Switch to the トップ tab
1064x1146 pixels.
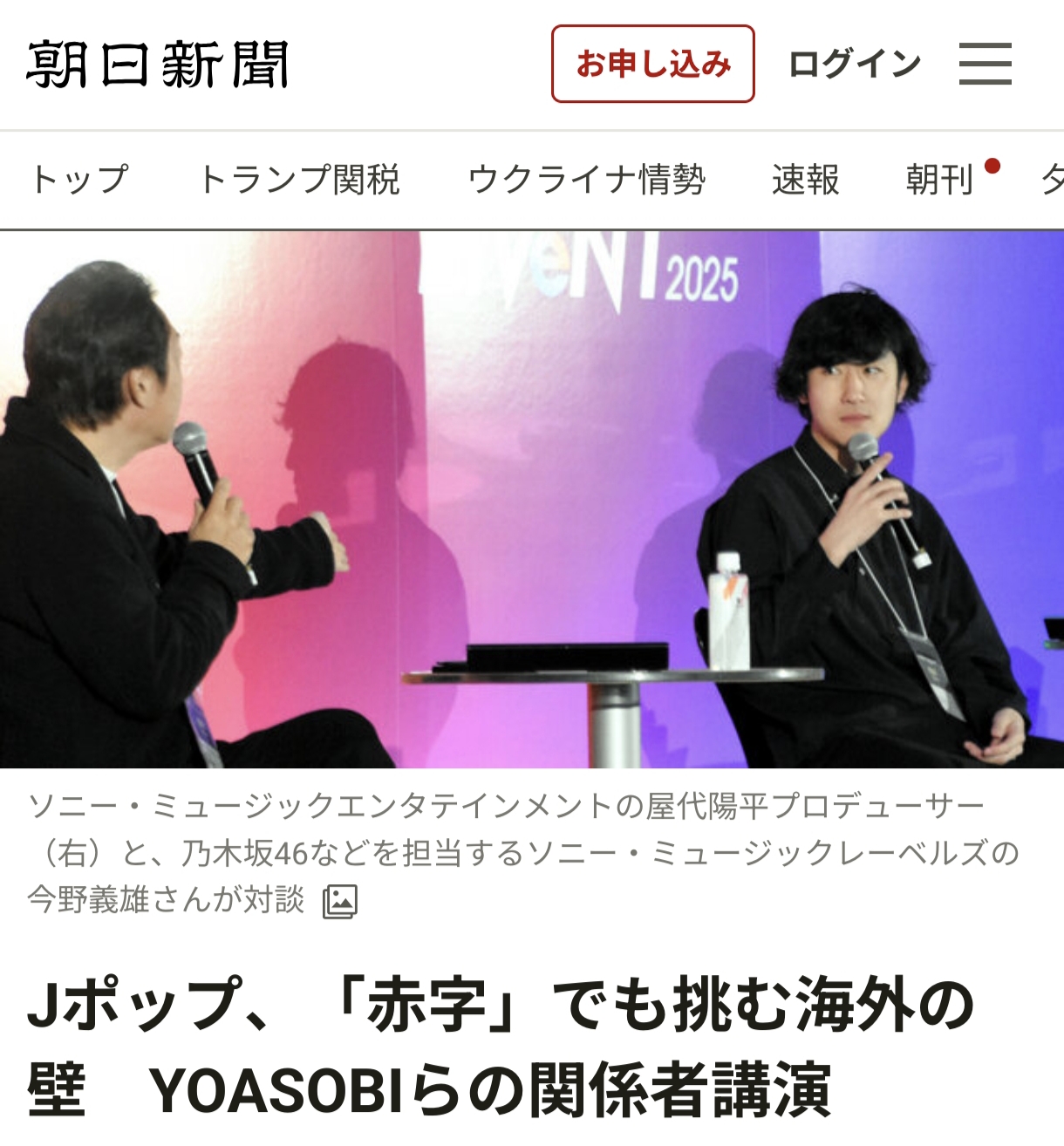click(79, 180)
